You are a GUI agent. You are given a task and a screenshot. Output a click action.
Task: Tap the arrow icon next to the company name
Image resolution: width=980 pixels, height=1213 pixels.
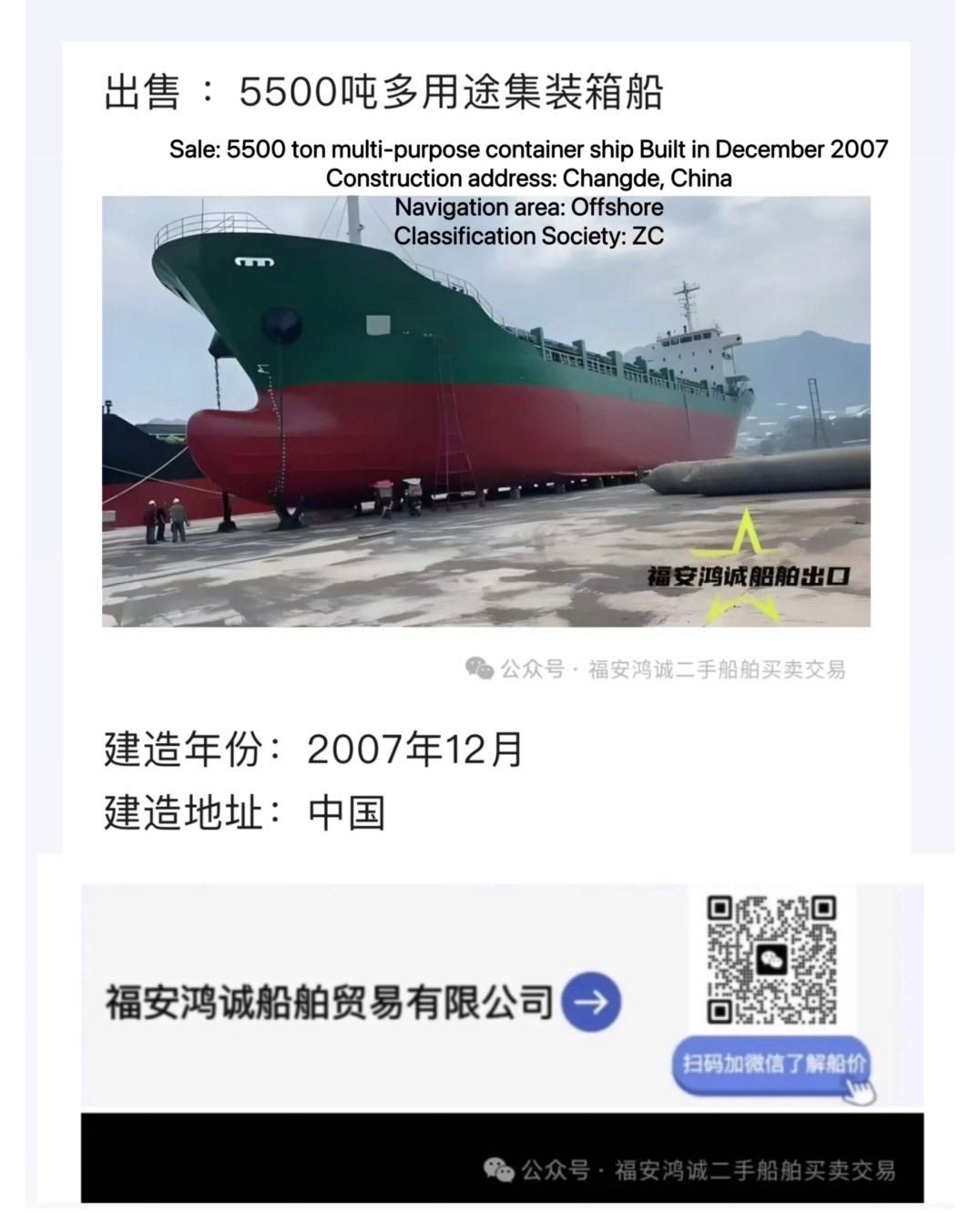(x=593, y=999)
